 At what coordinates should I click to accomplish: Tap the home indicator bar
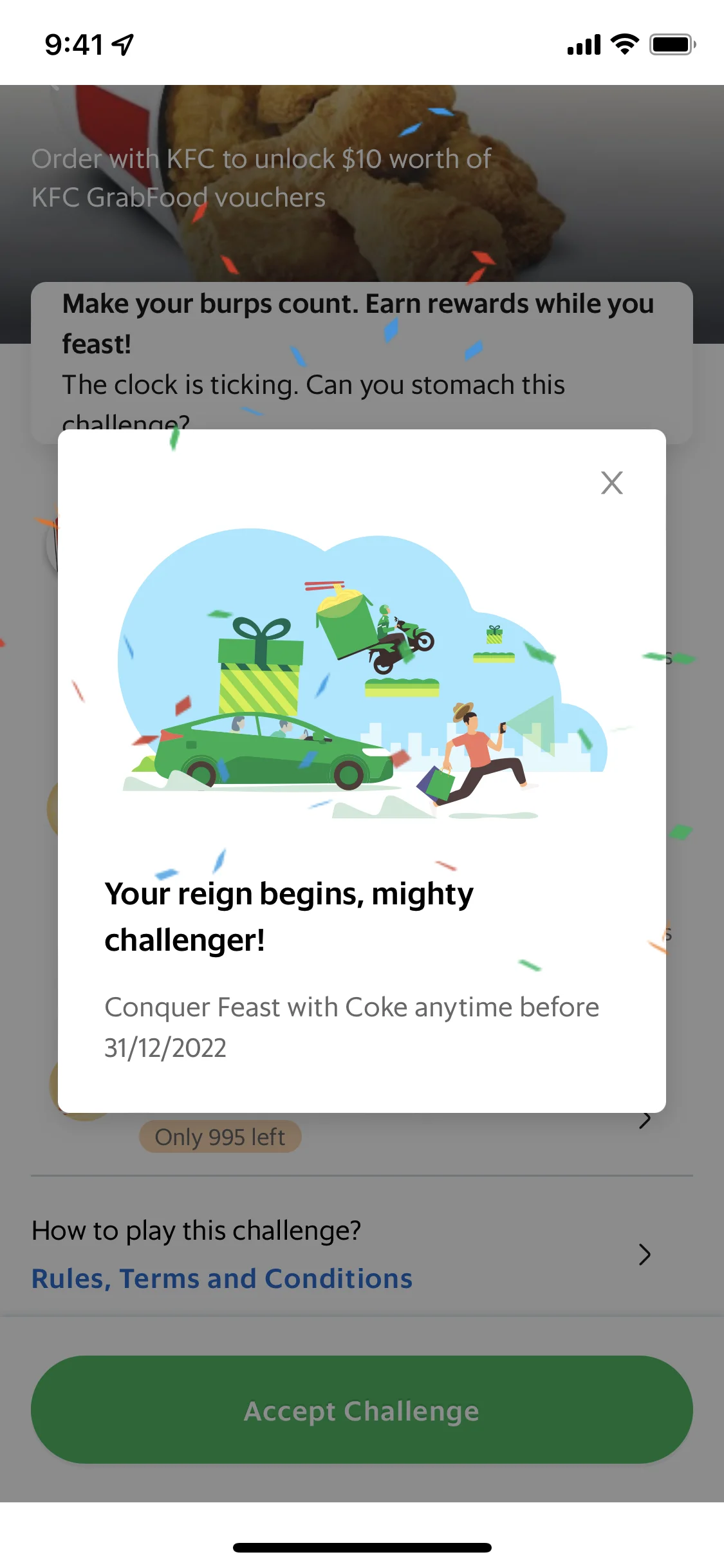click(x=362, y=1547)
